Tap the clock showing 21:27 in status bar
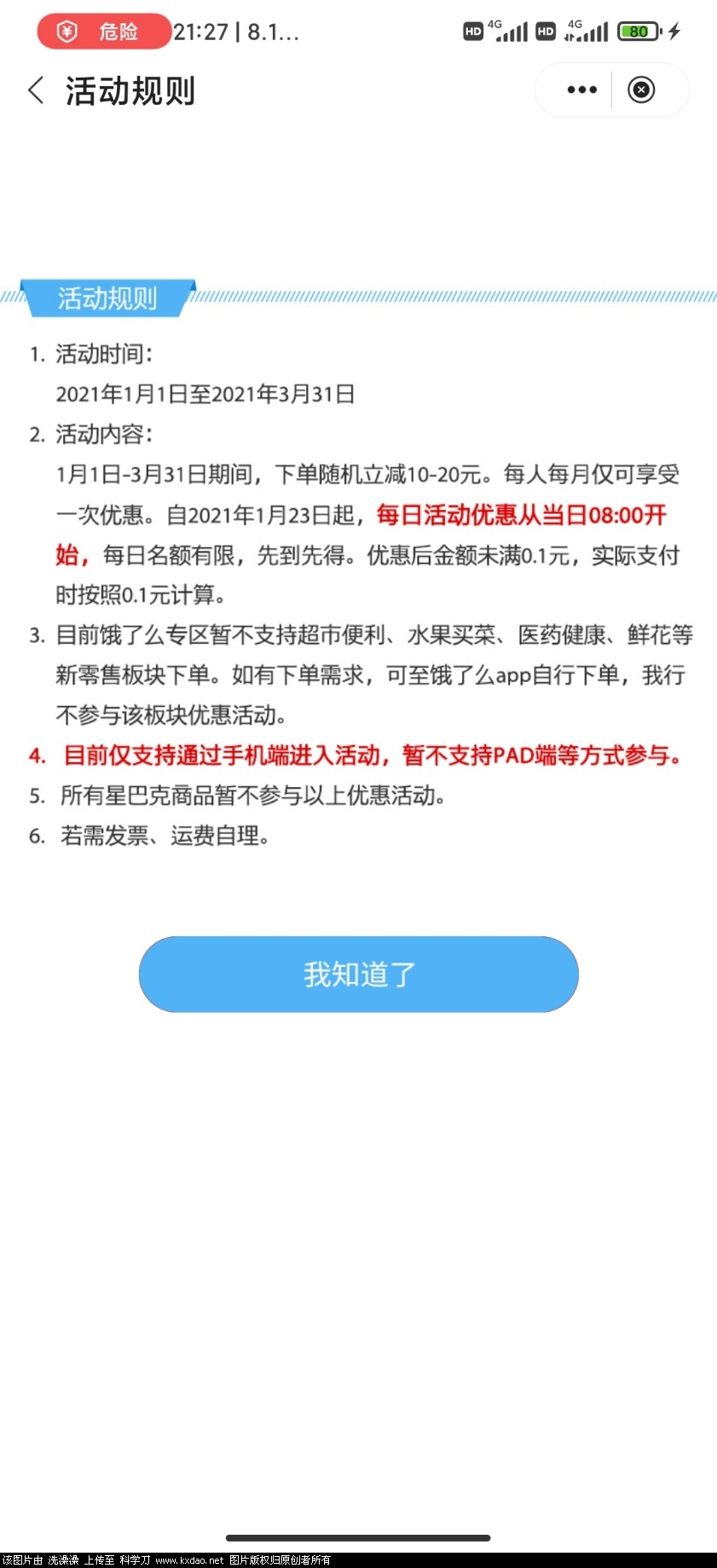Viewport: 717px width, 1568px height. [x=201, y=32]
